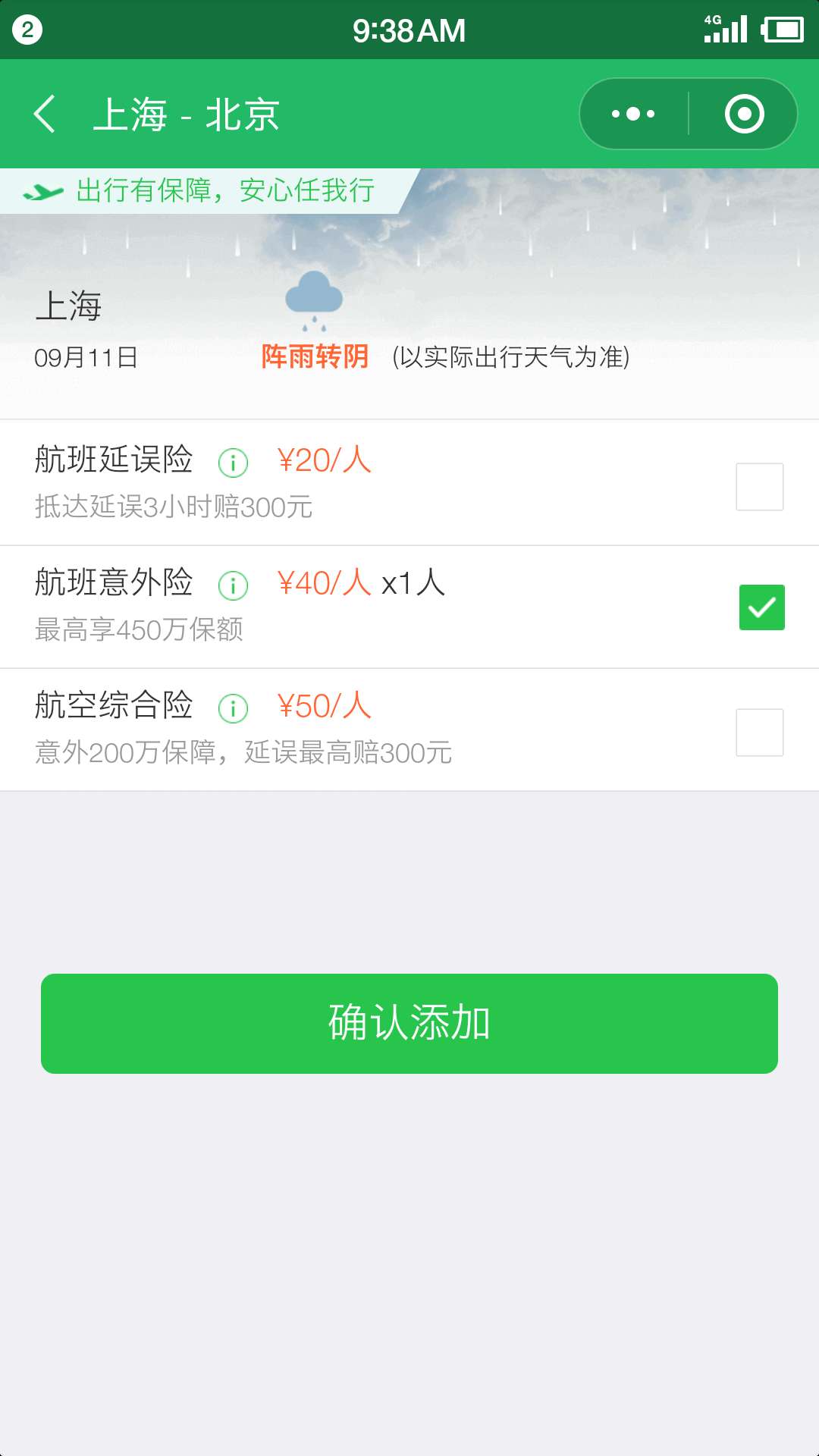The width and height of the screenshot is (819, 1456).
Task: Uncheck the 航班意外险 checkbox
Action: pyautogui.click(x=761, y=607)
